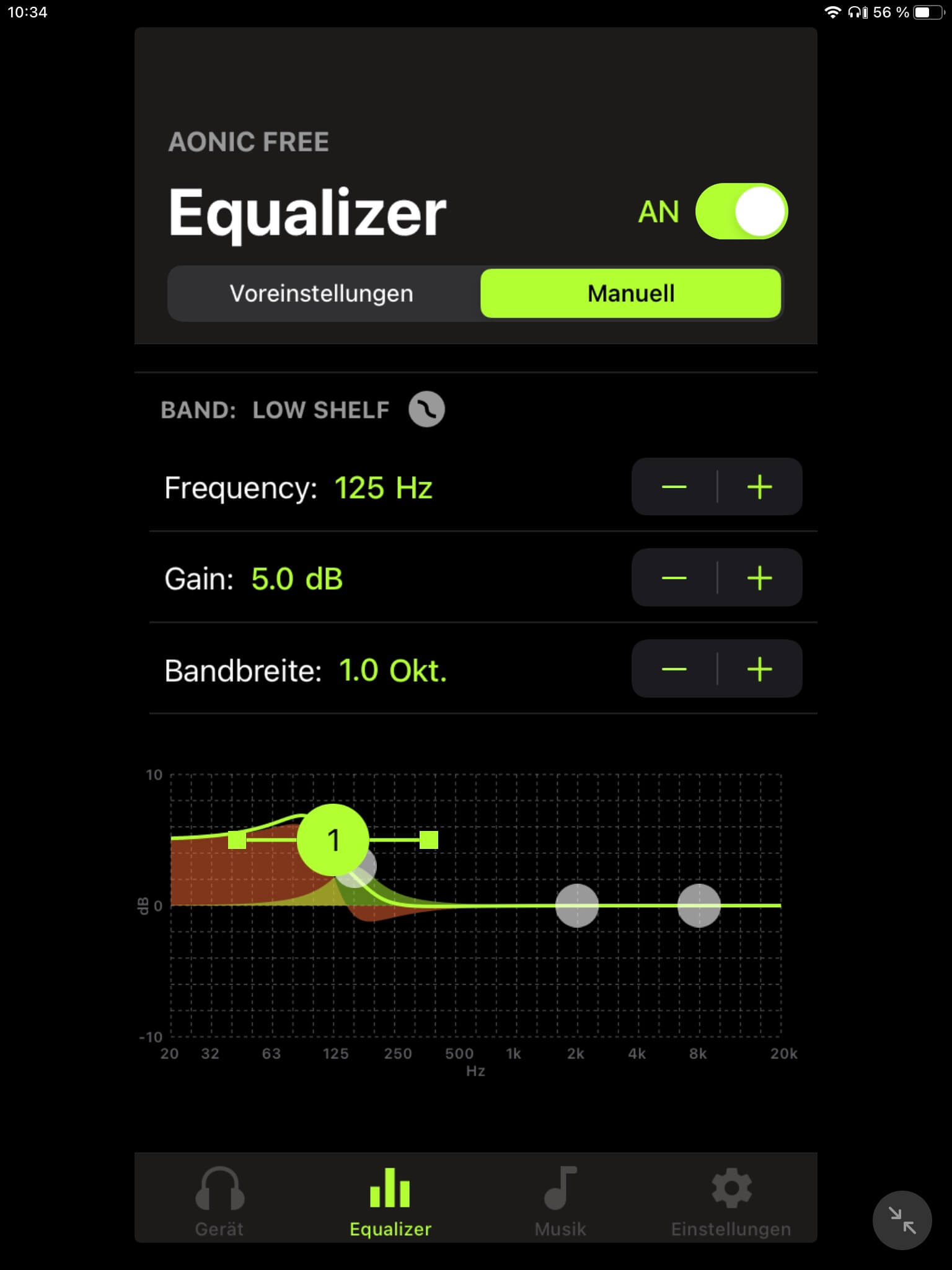Select band point 1 on the graph
Screen dimensions: 952x1270
(x=333, y=840)
